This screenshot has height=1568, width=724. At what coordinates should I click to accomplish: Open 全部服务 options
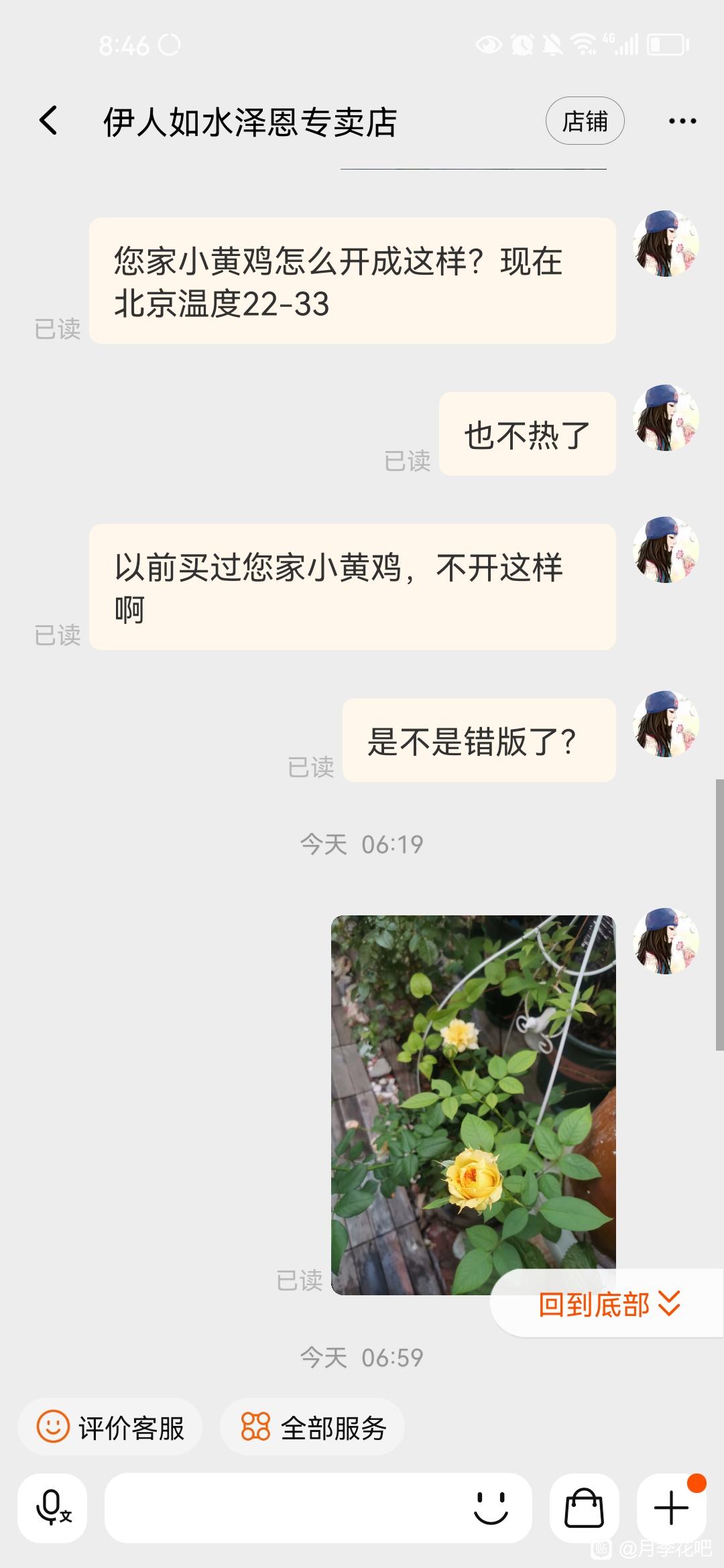312,1428
